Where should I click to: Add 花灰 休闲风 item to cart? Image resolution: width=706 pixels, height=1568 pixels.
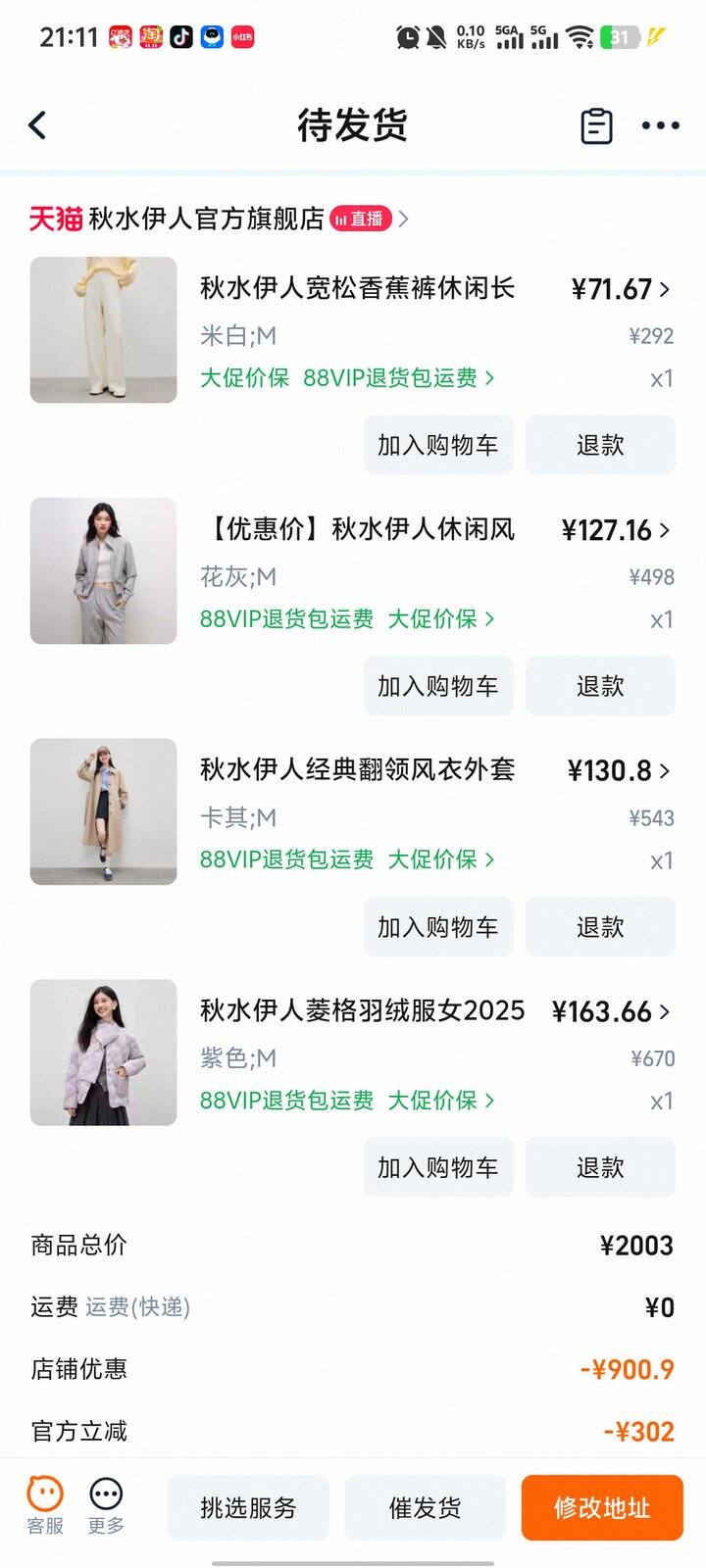(x=438, y=686)
